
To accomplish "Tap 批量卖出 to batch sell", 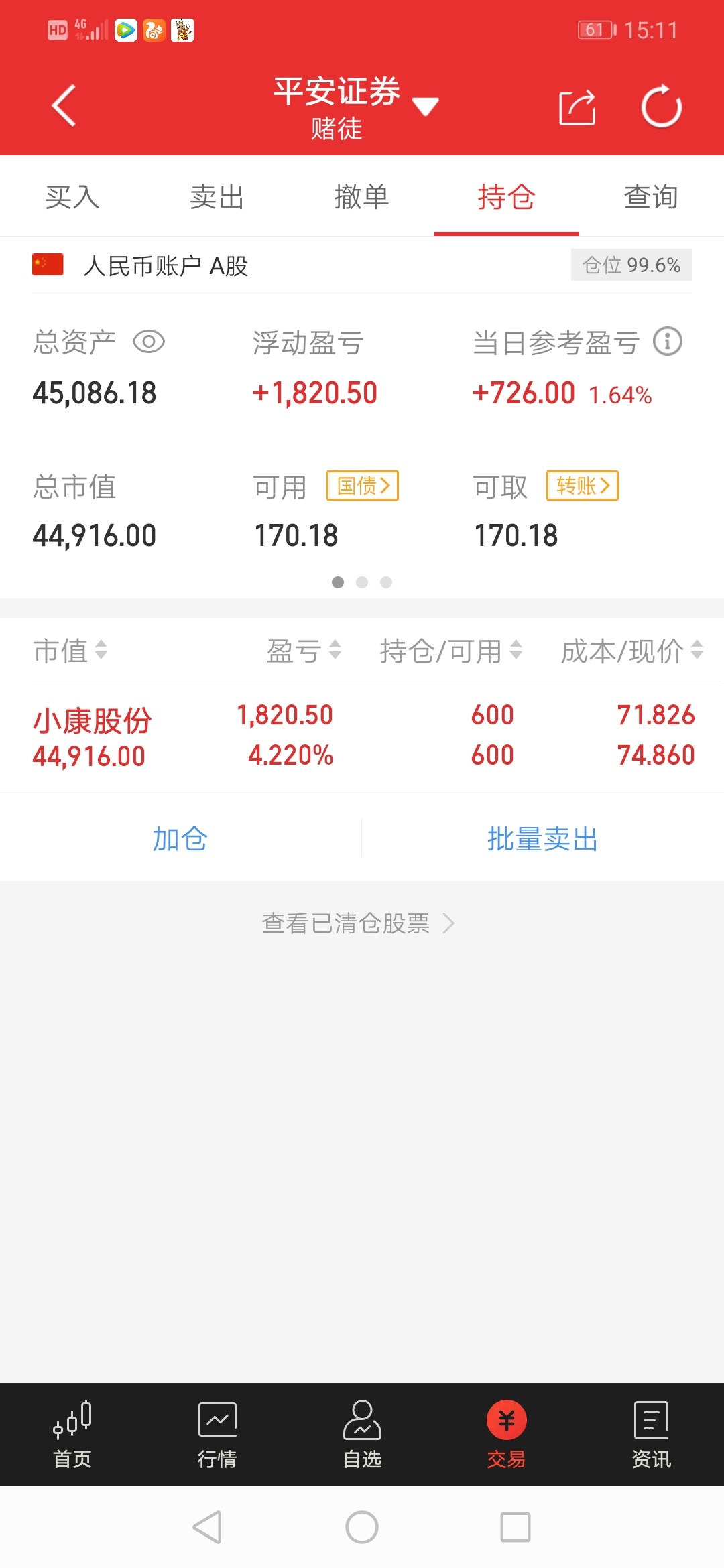I will (543, 839).
